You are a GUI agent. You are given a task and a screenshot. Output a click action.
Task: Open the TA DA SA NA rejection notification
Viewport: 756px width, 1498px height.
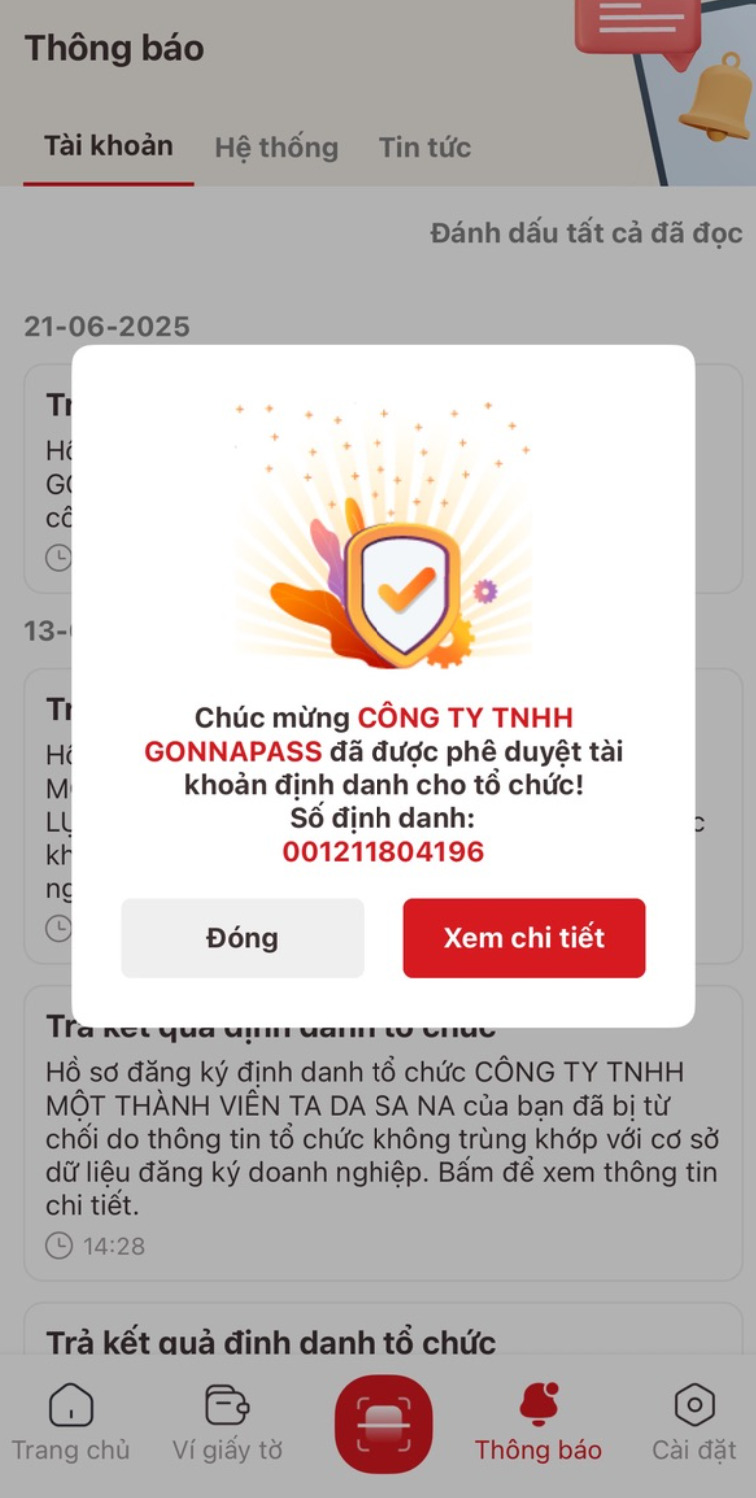point(383,1133)
